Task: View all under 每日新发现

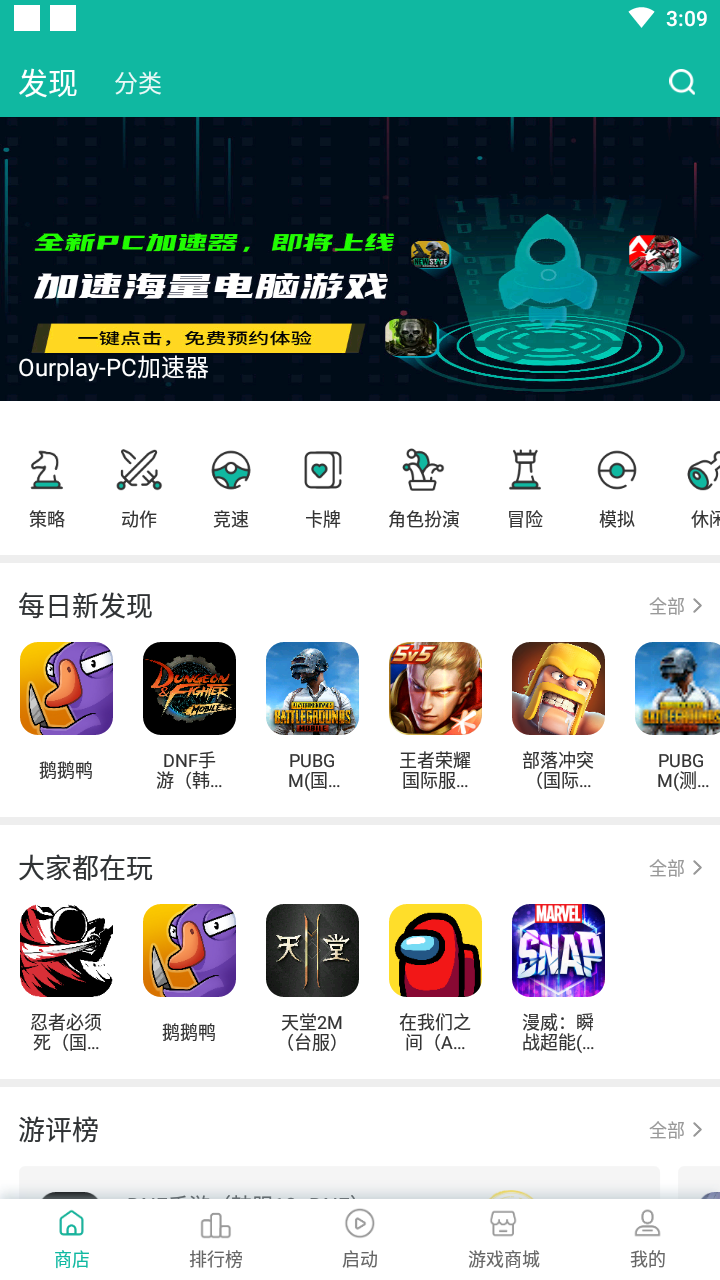Action: (x=676, y=606)
